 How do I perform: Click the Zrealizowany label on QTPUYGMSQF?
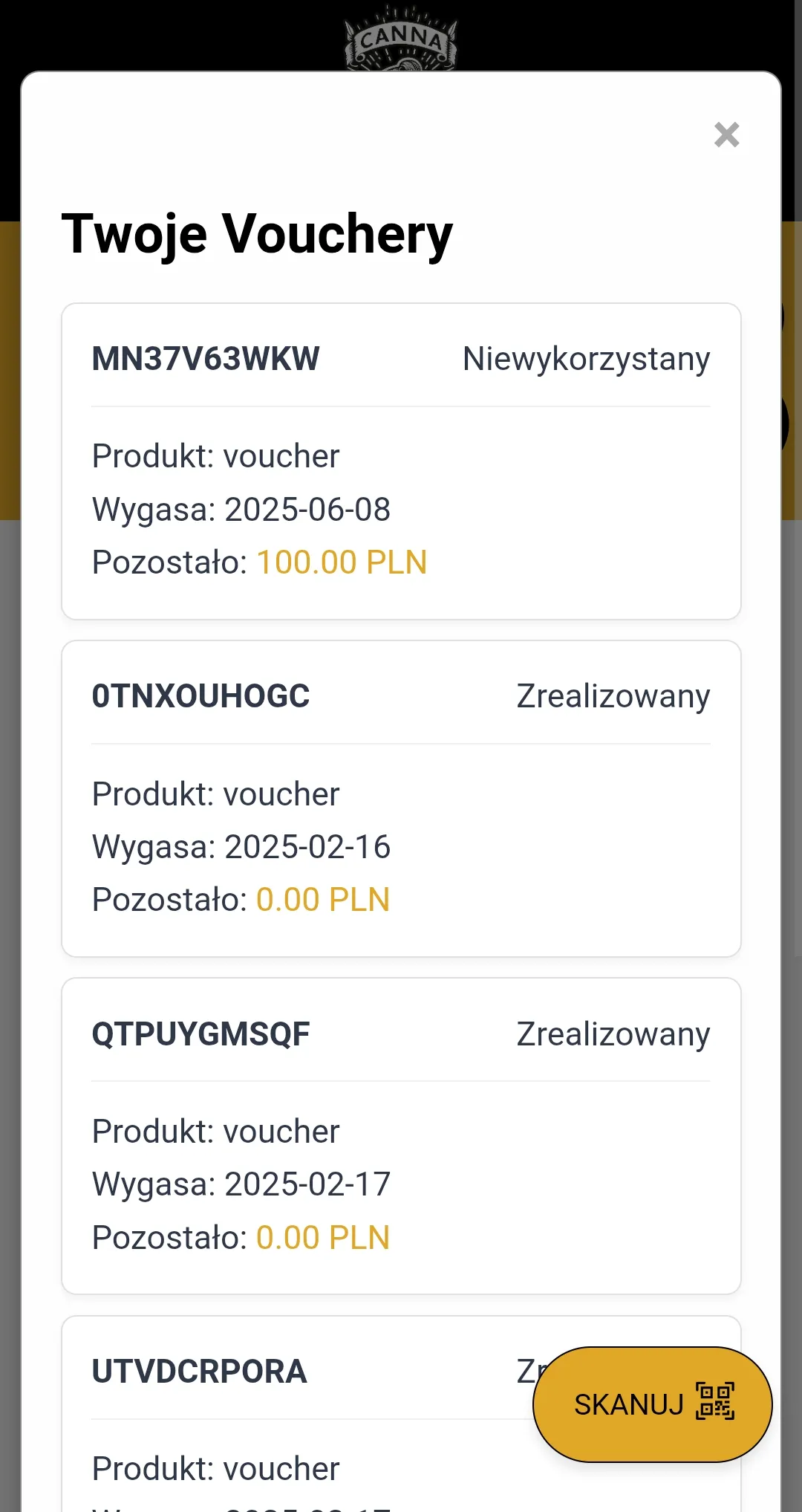(x=613, y=1033)
